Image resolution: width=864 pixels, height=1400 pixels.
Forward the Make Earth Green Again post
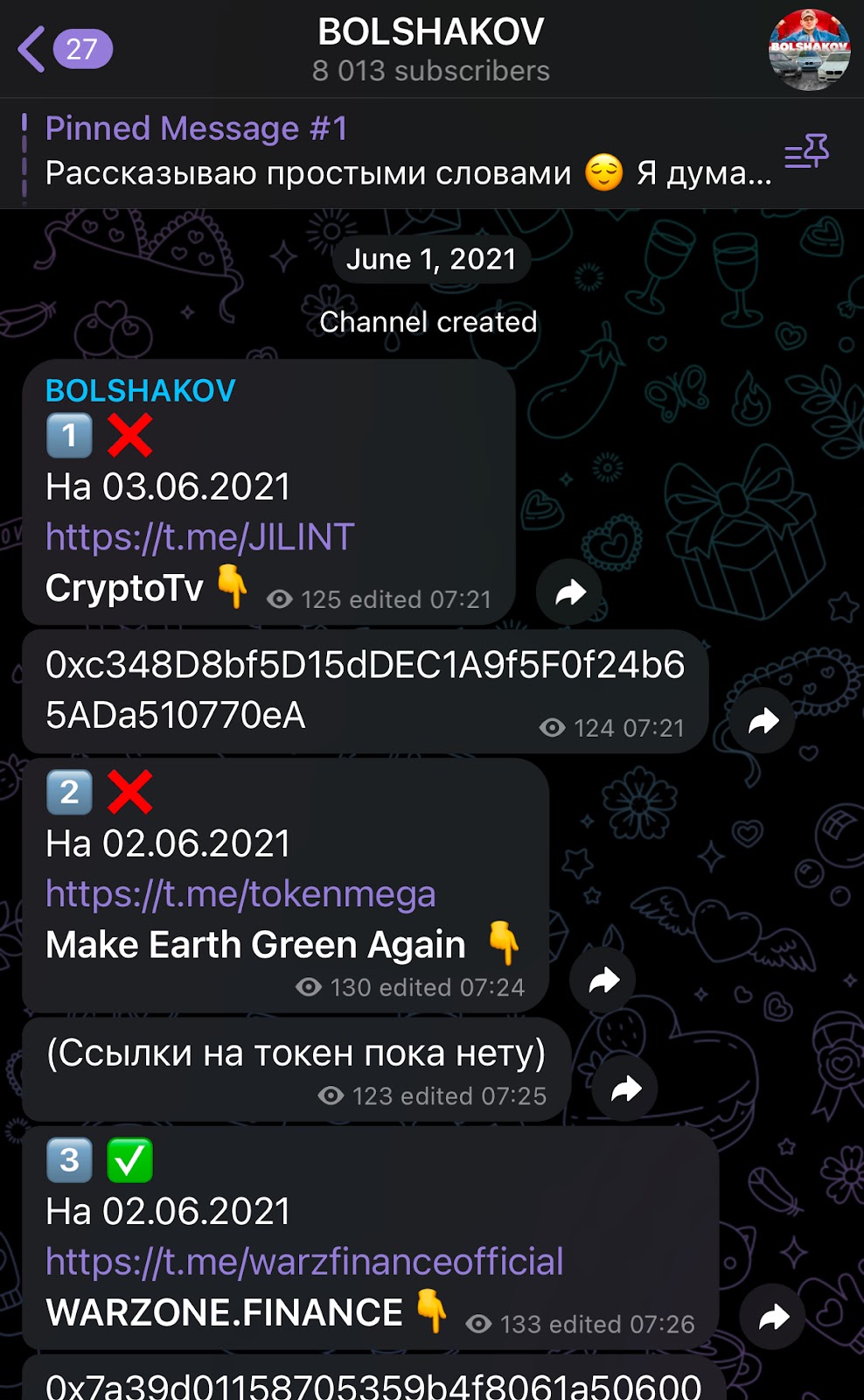603,981
